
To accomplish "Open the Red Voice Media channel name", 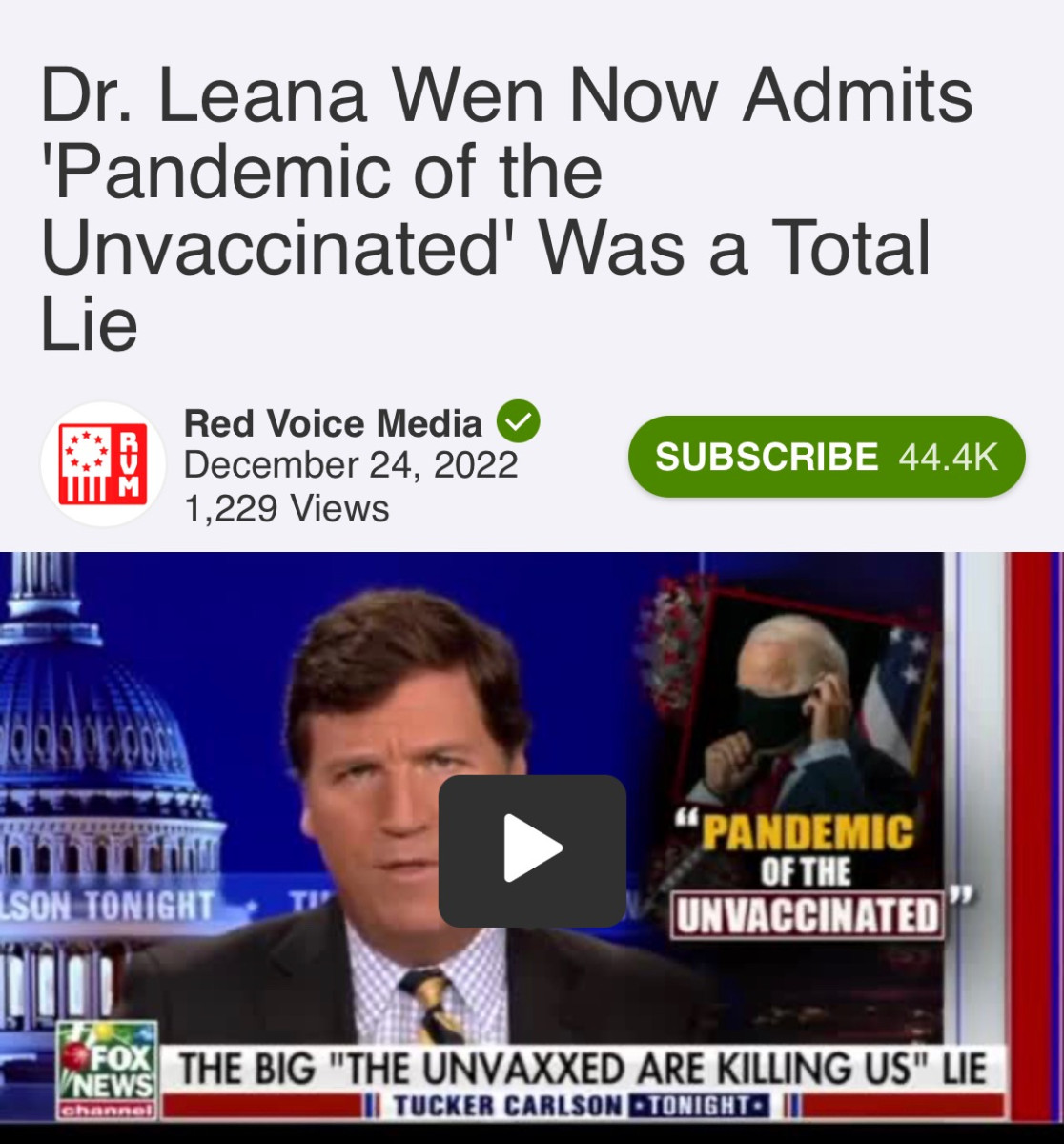I will (333, 423).
